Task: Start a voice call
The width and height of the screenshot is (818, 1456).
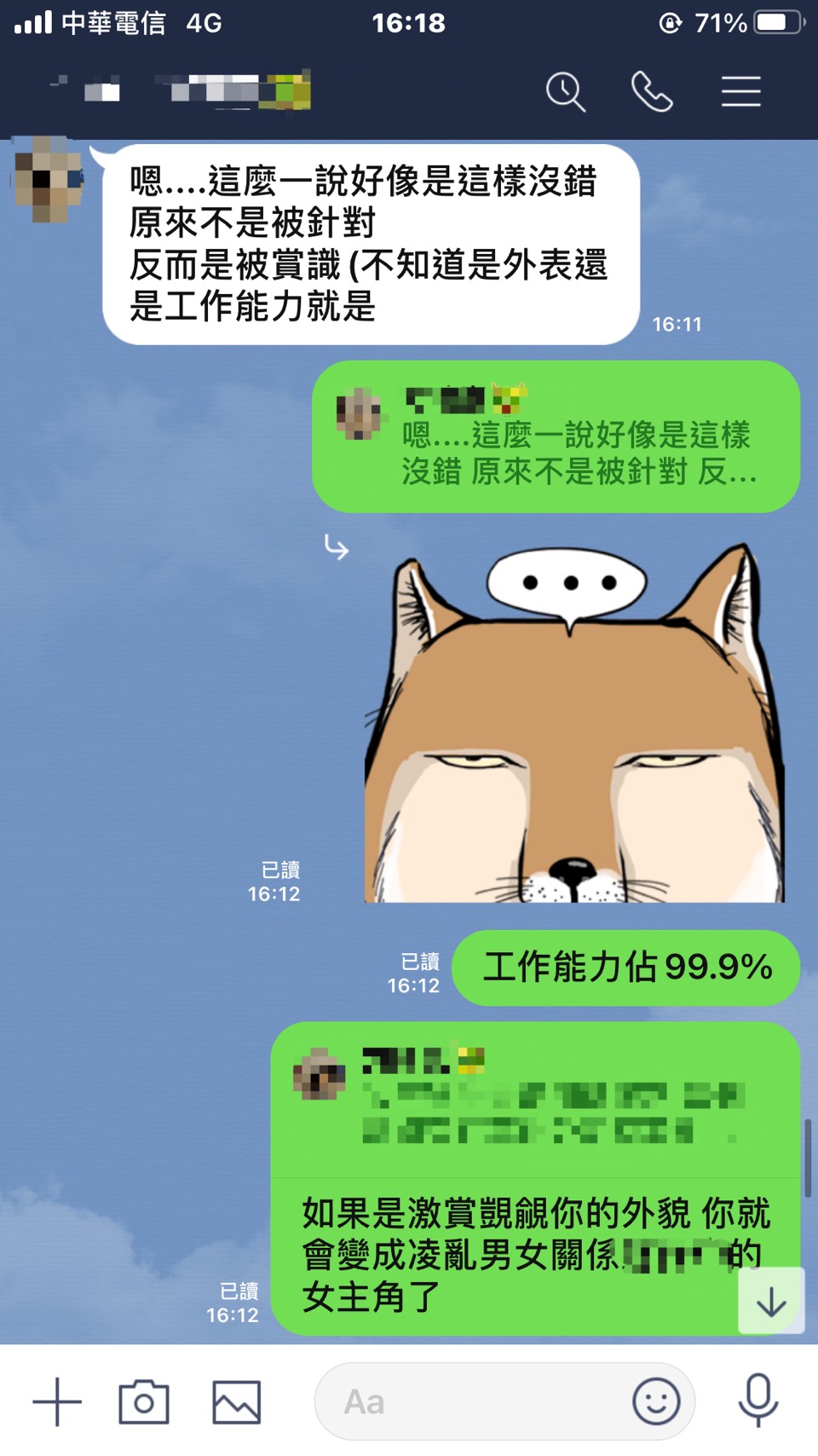Action: tap(652, 92)
